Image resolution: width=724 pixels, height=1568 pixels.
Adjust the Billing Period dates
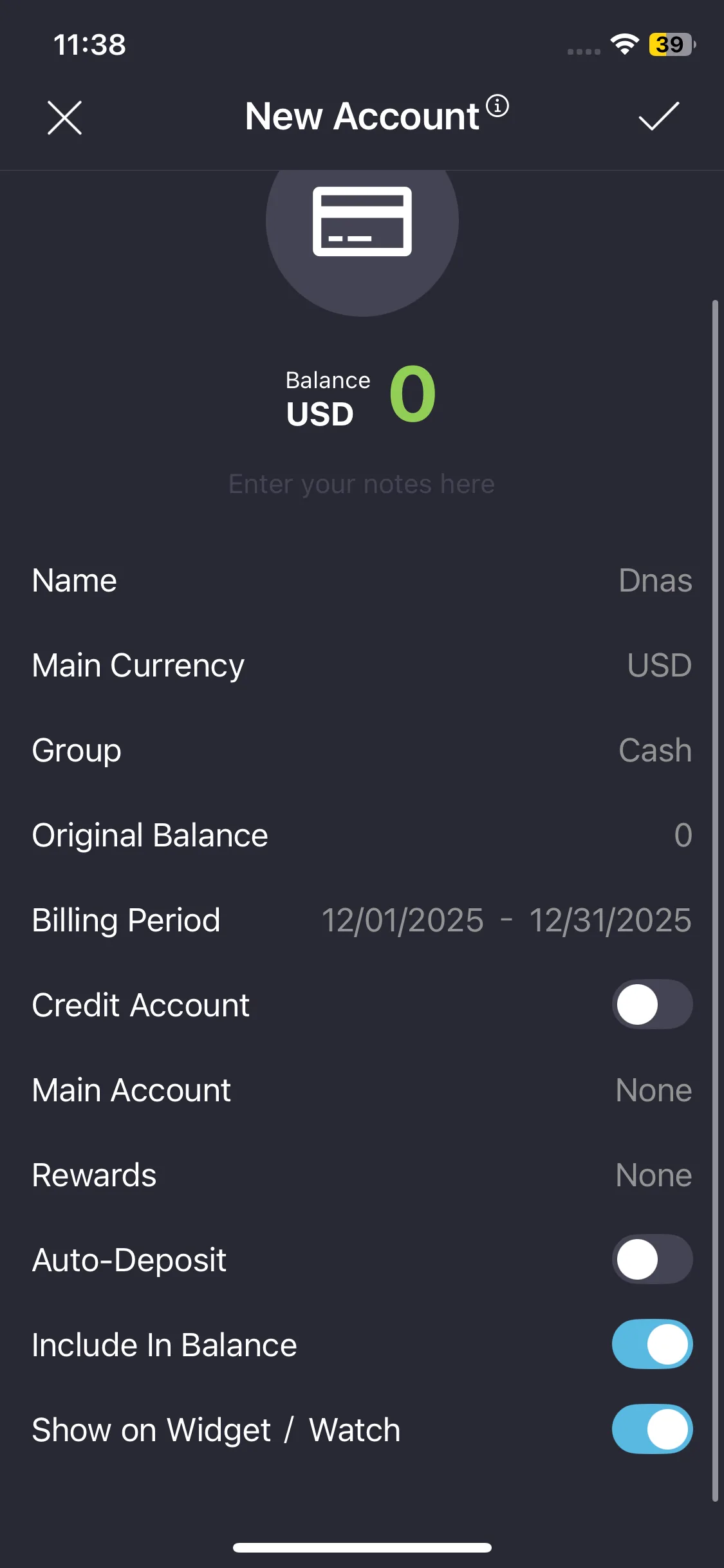tap(506, 920)
